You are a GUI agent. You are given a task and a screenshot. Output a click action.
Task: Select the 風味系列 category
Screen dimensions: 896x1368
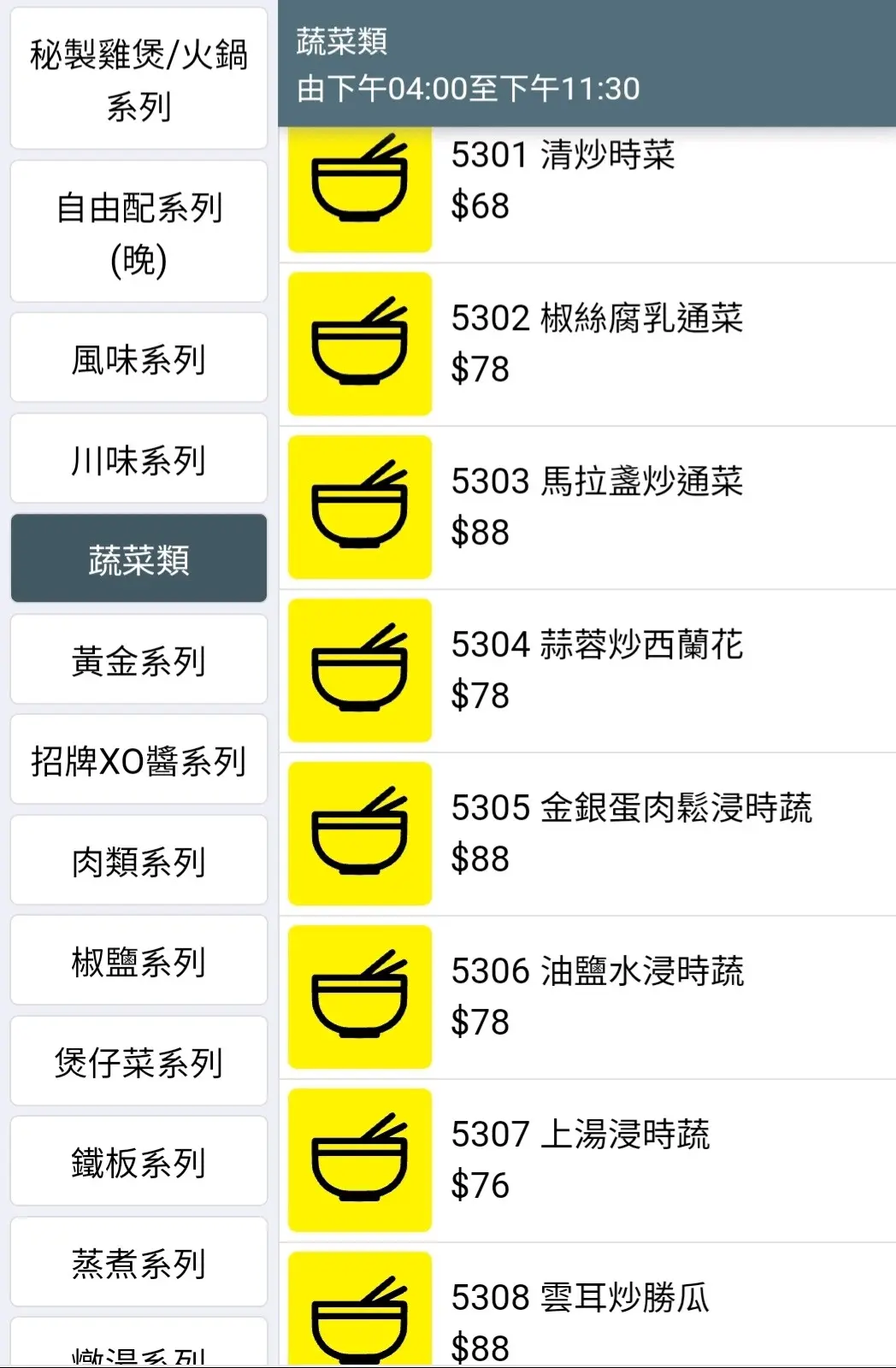pos(139,358)
